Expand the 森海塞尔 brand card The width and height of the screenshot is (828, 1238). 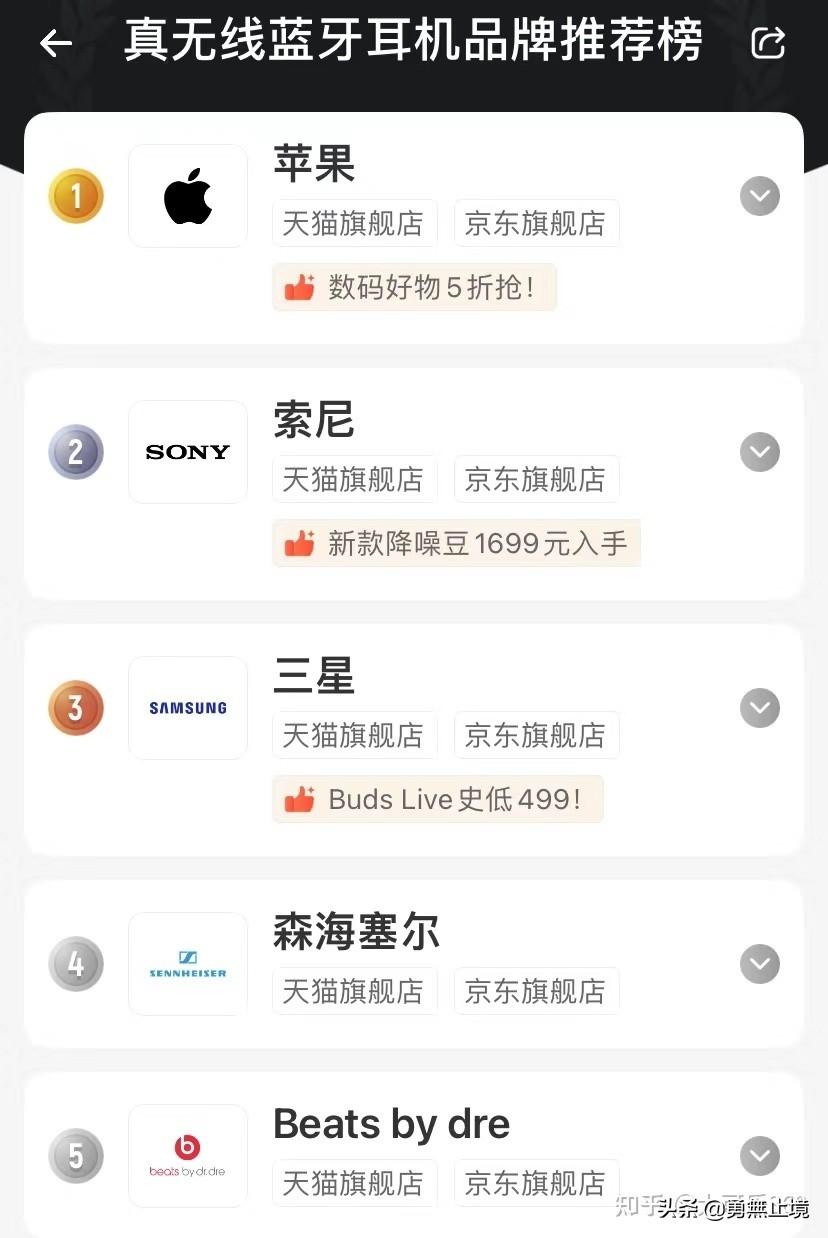coord(759,964)
